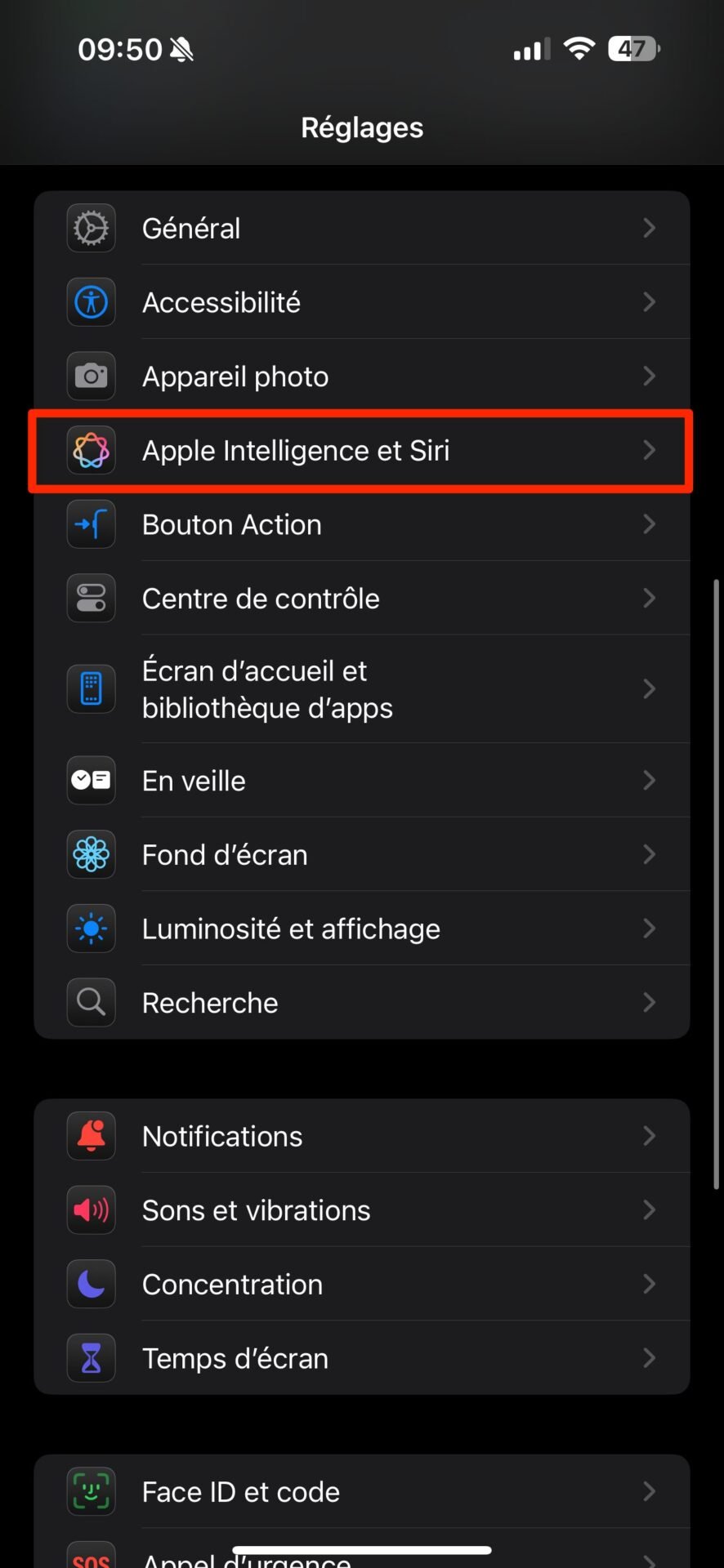Viewport: 724px width, 1568px height.
Task: Open Accessibilité settings
Action: tap(362, 302)
